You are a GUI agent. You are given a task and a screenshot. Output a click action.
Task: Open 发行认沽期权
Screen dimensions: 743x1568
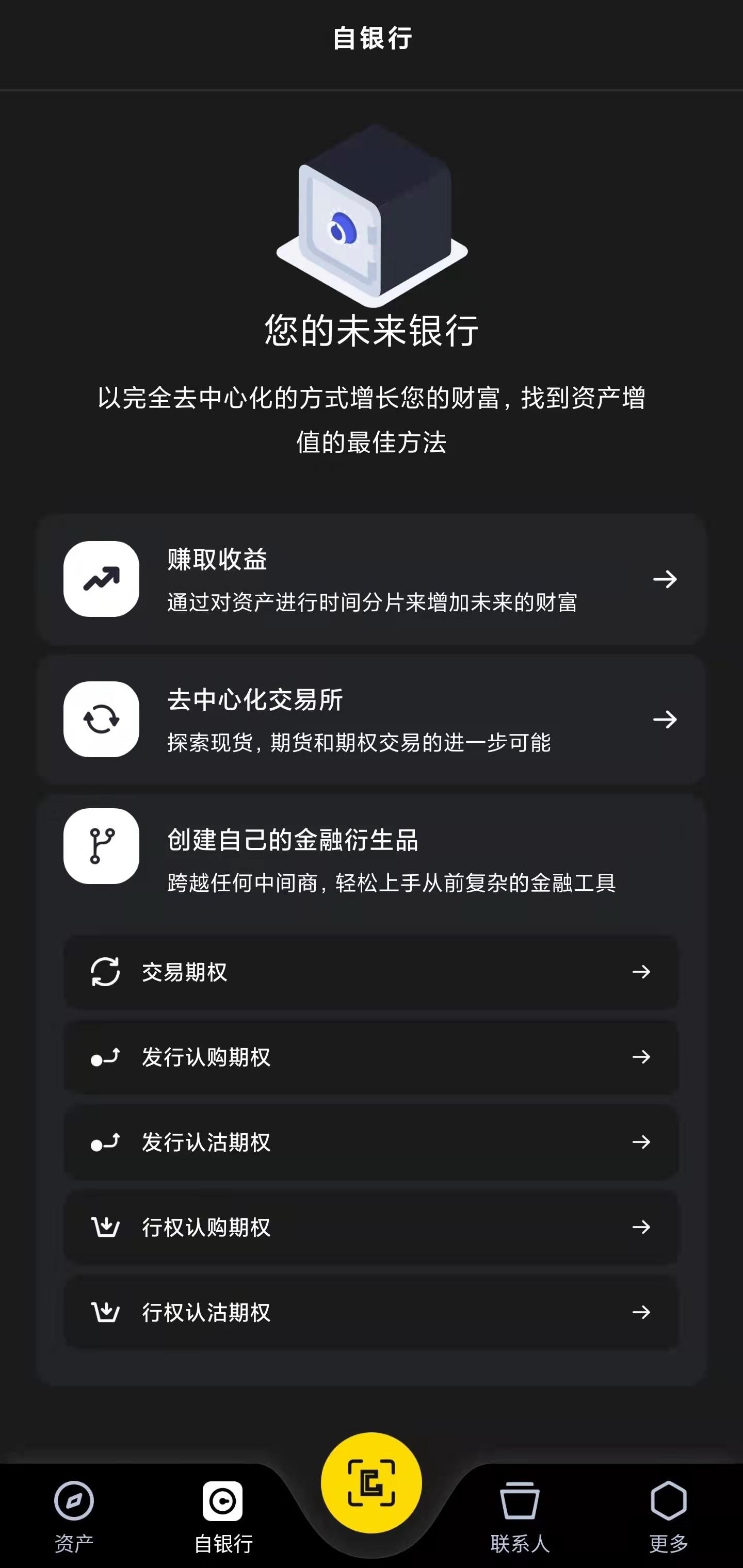tap(372, 1142)
